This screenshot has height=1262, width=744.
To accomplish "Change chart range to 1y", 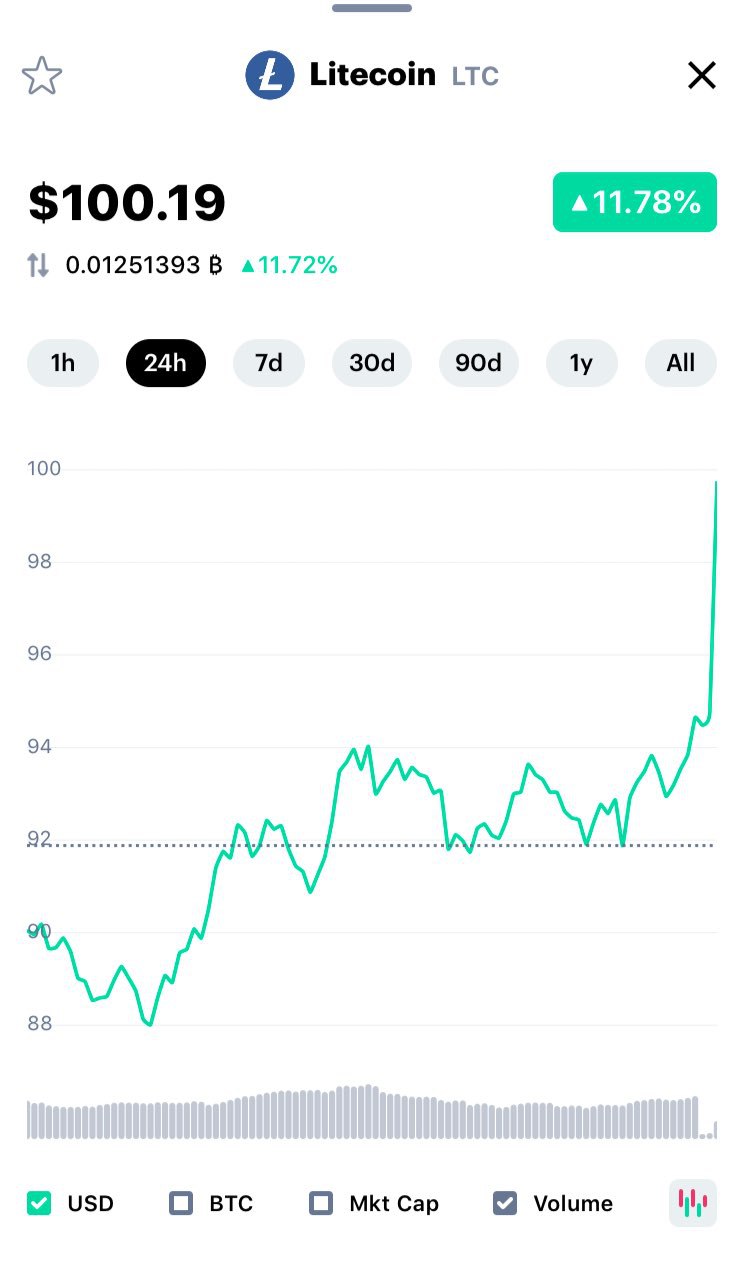I will [x=581, y=363].
